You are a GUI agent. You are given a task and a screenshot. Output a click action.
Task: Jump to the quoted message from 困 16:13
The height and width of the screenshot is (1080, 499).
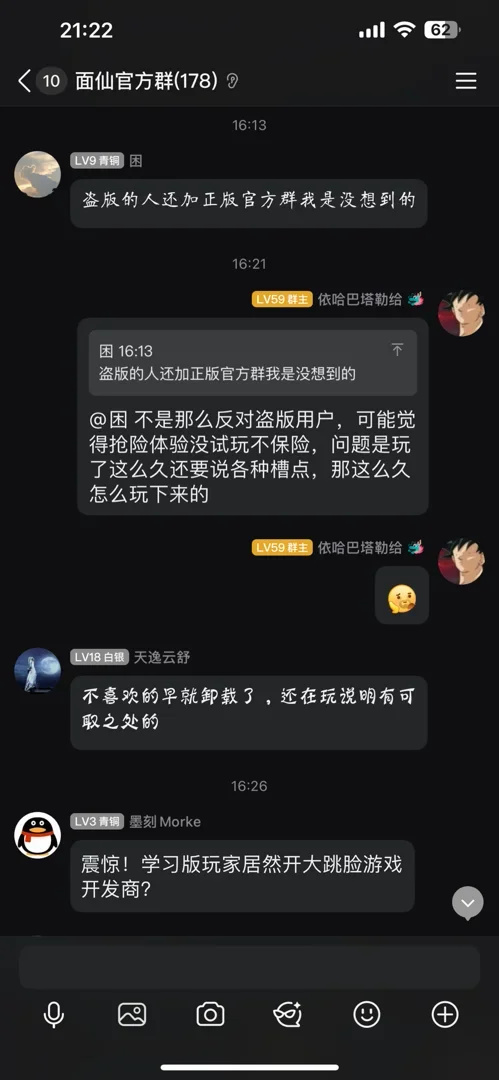click(x=253, y=362)
